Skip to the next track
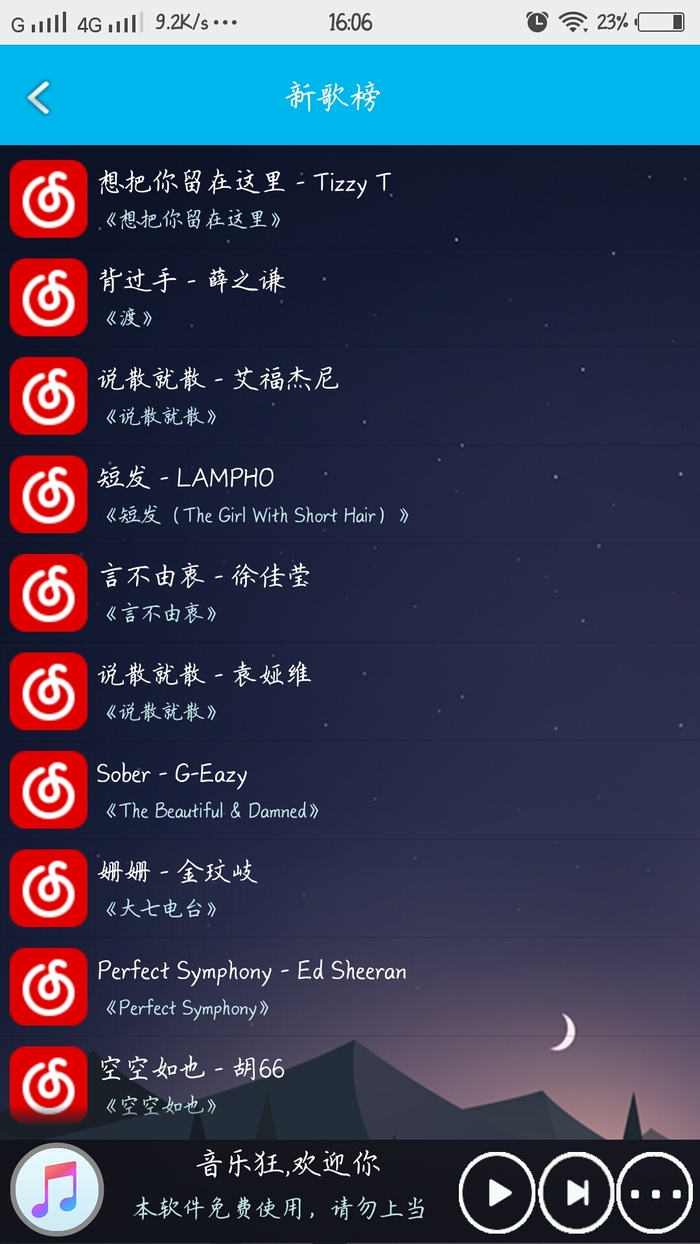 point(577,1192)
